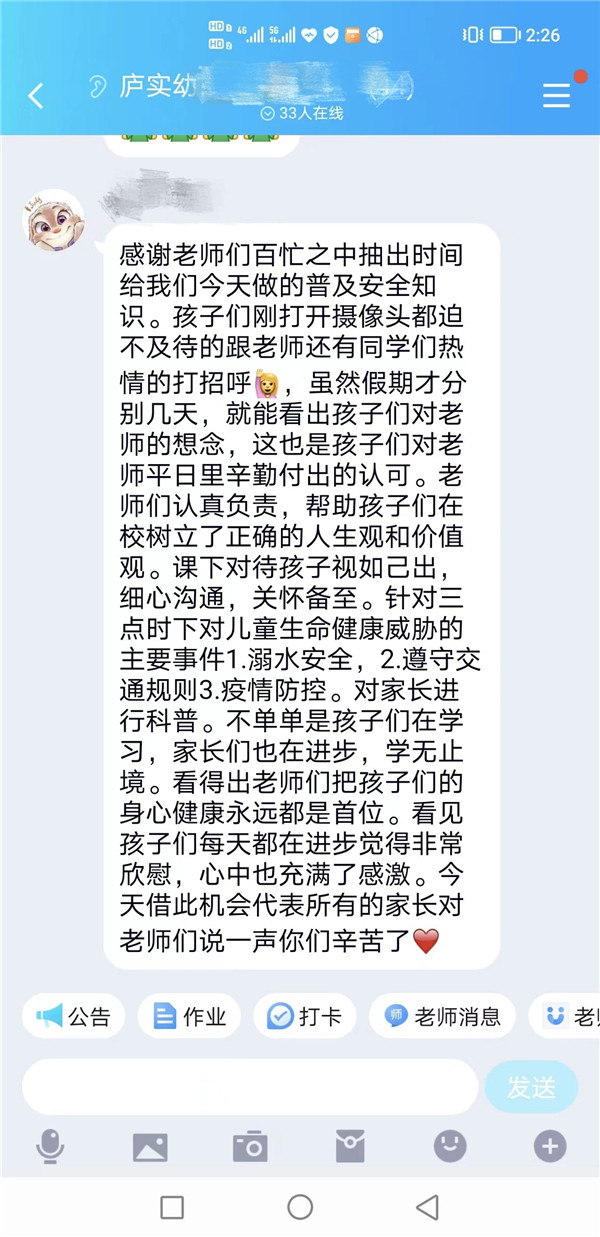
Task: Open the group menu icon
Action: [x=557, y=95]
